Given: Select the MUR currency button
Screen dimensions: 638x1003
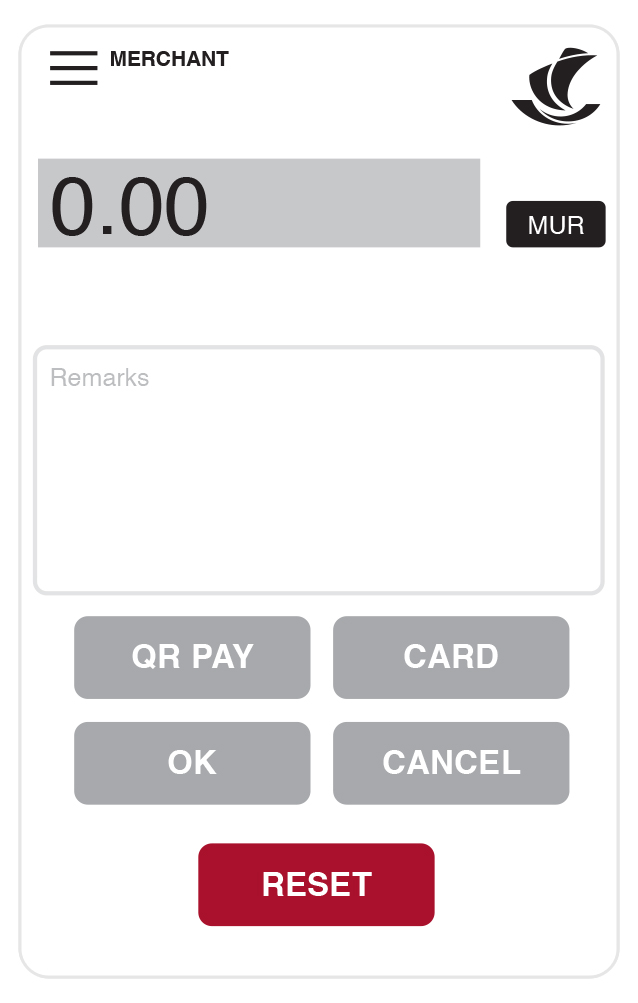Looking at the screenshot, I should [x=555, y=224].
